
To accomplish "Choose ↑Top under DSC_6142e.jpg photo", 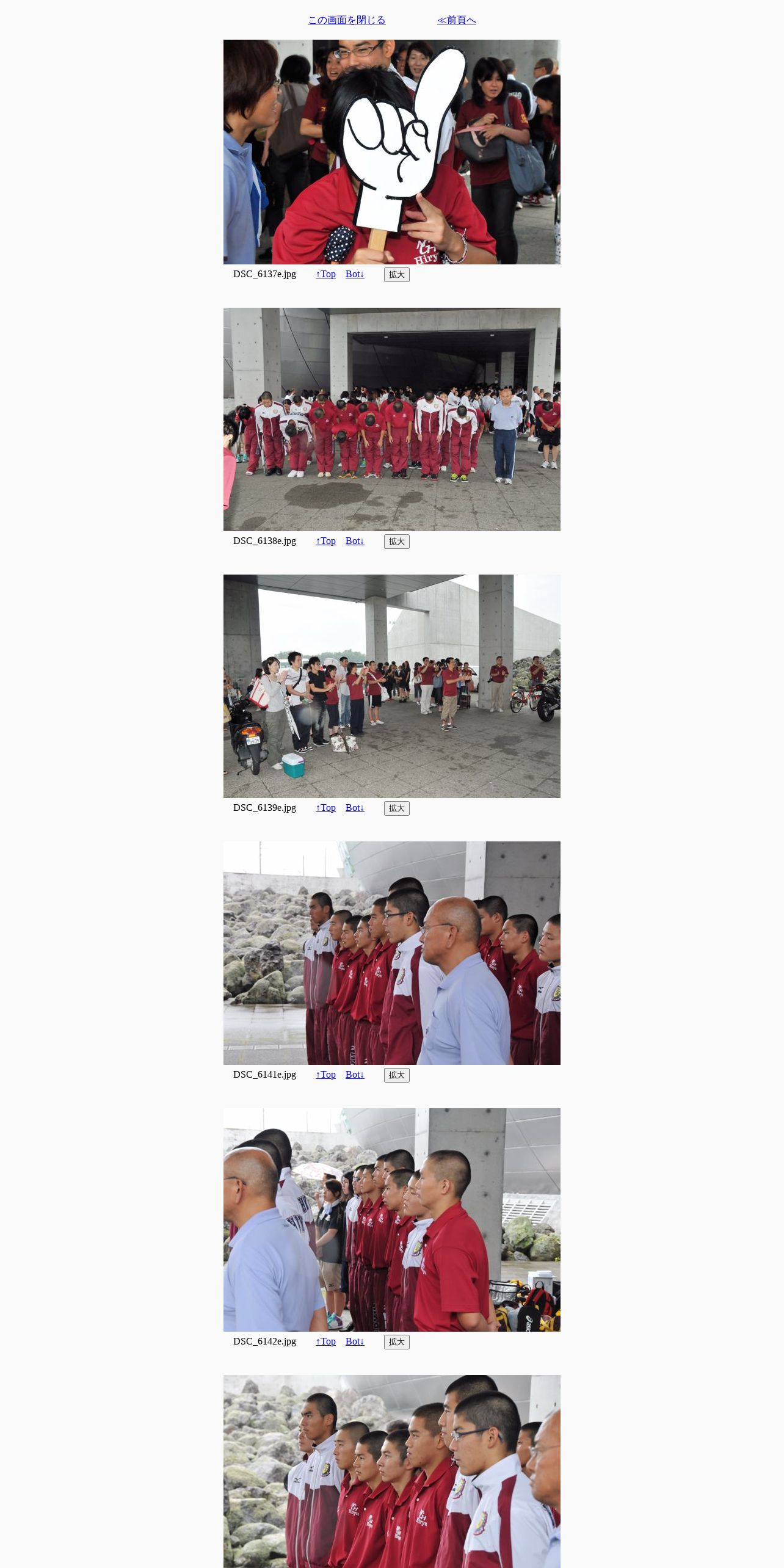I will [325, 1341].
